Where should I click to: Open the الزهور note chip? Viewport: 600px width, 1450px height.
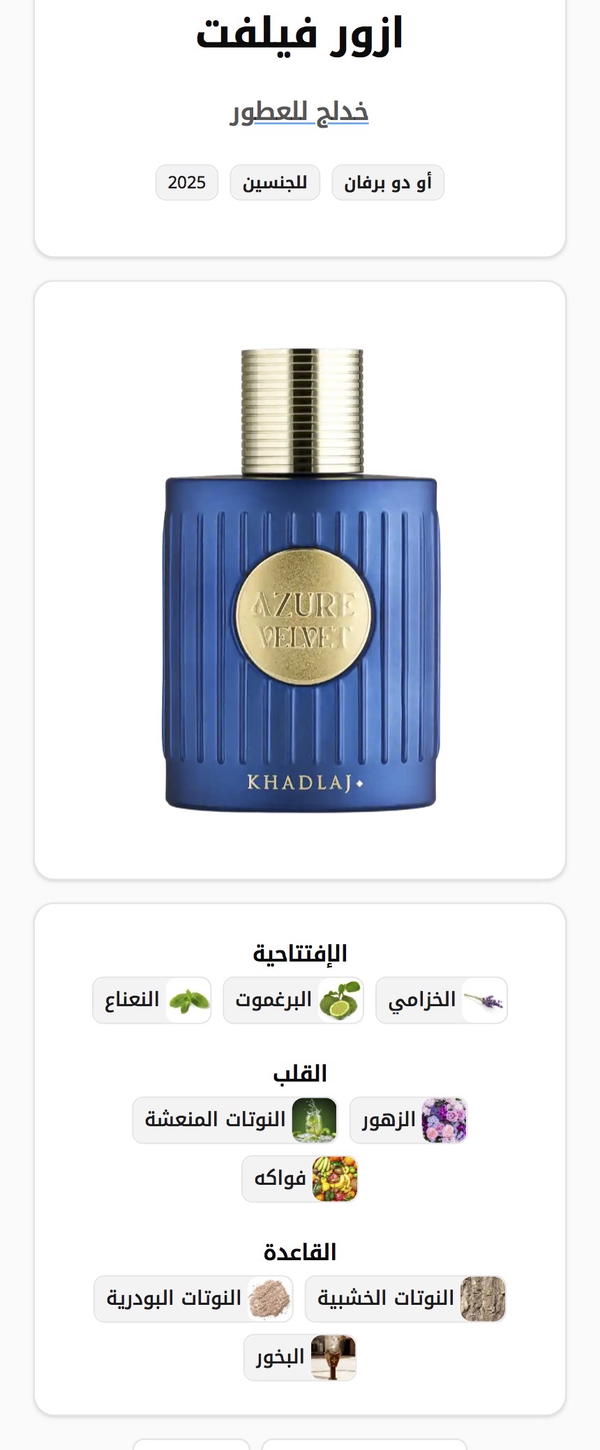tap(408, 1120)
